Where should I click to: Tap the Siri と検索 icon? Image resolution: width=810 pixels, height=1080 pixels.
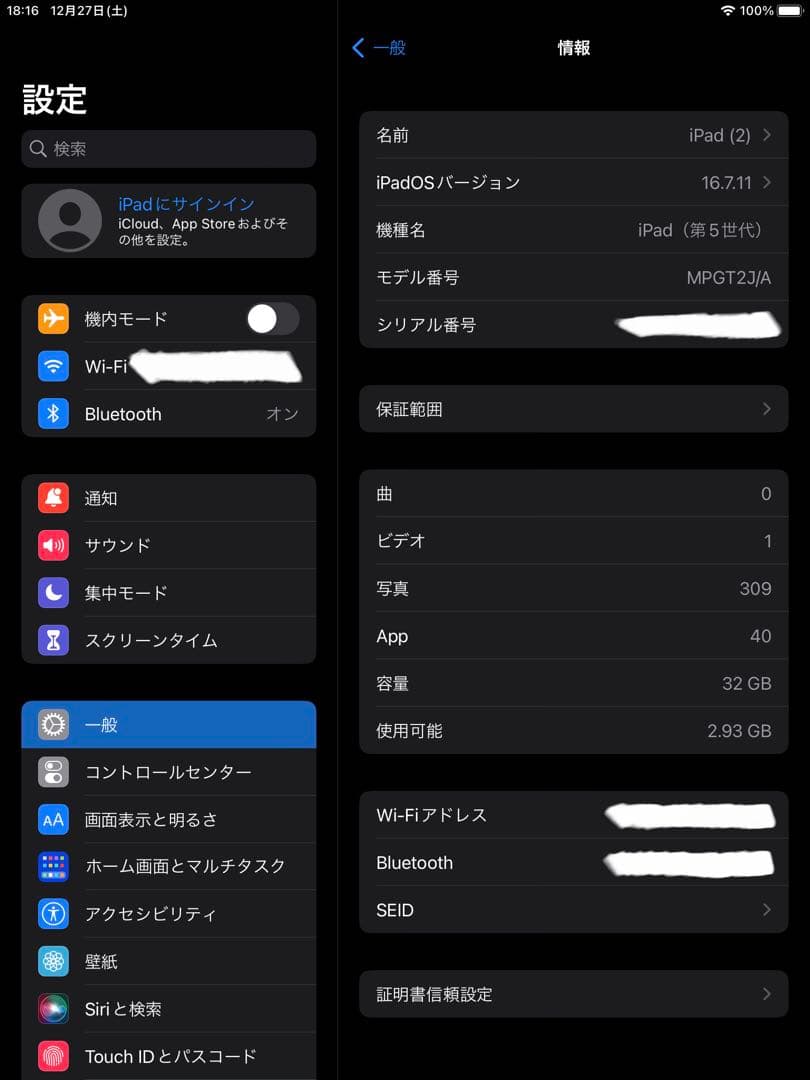point(53,1008)
